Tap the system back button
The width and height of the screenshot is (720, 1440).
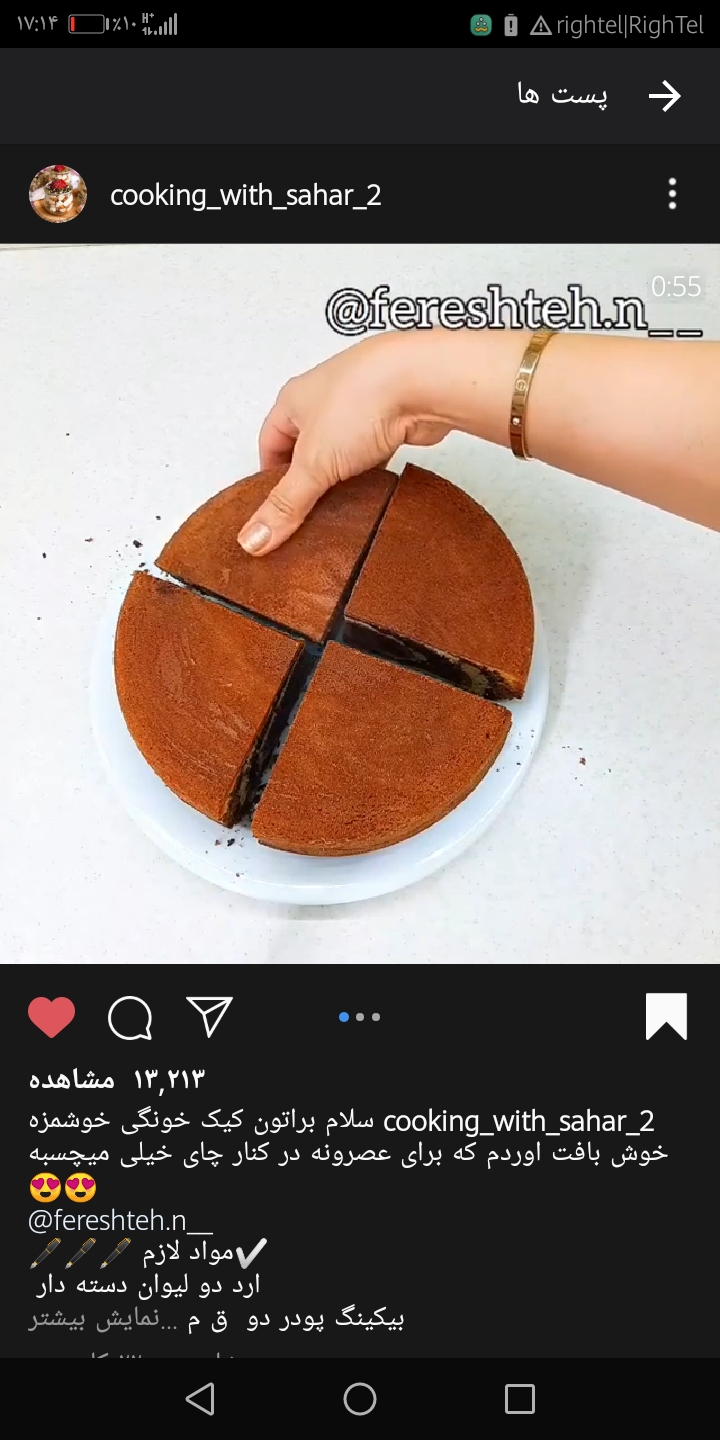200,1399
